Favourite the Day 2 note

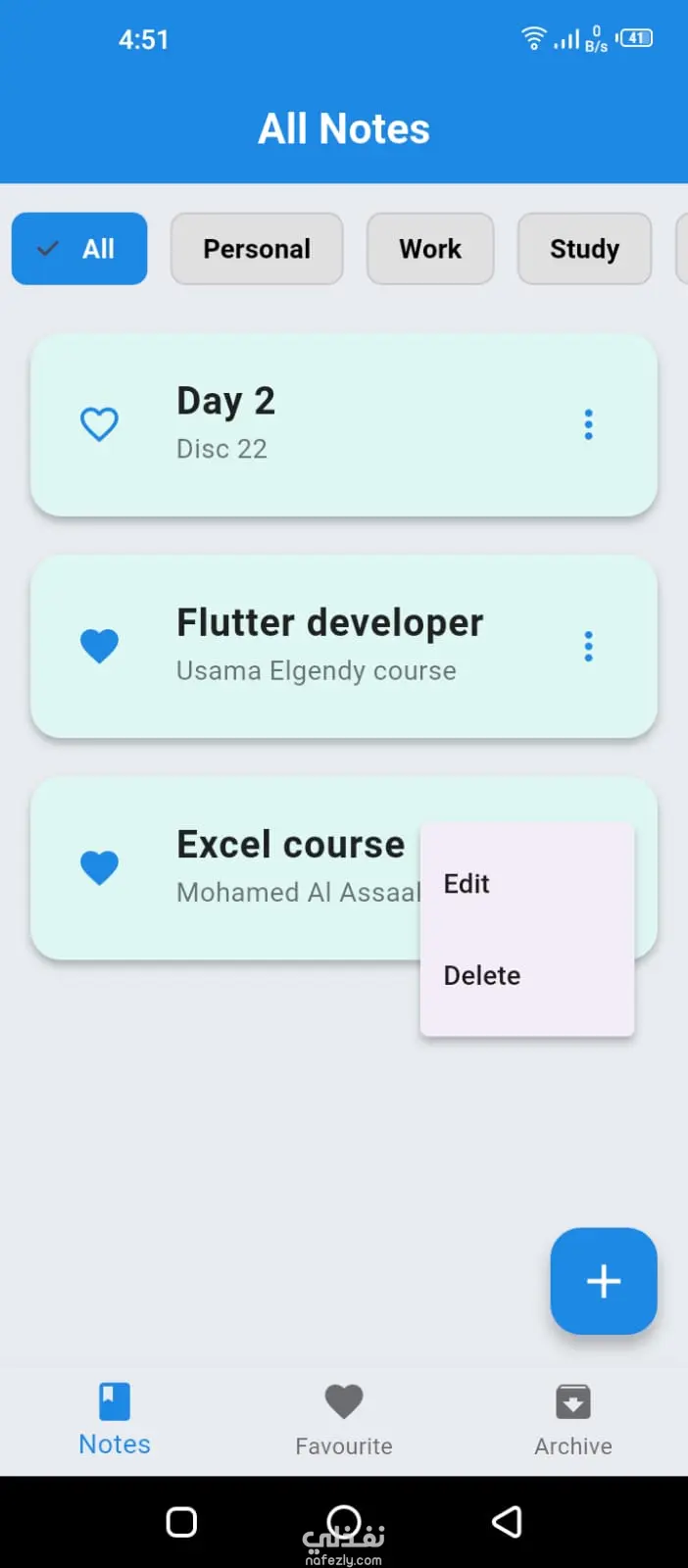coord(99,424)
